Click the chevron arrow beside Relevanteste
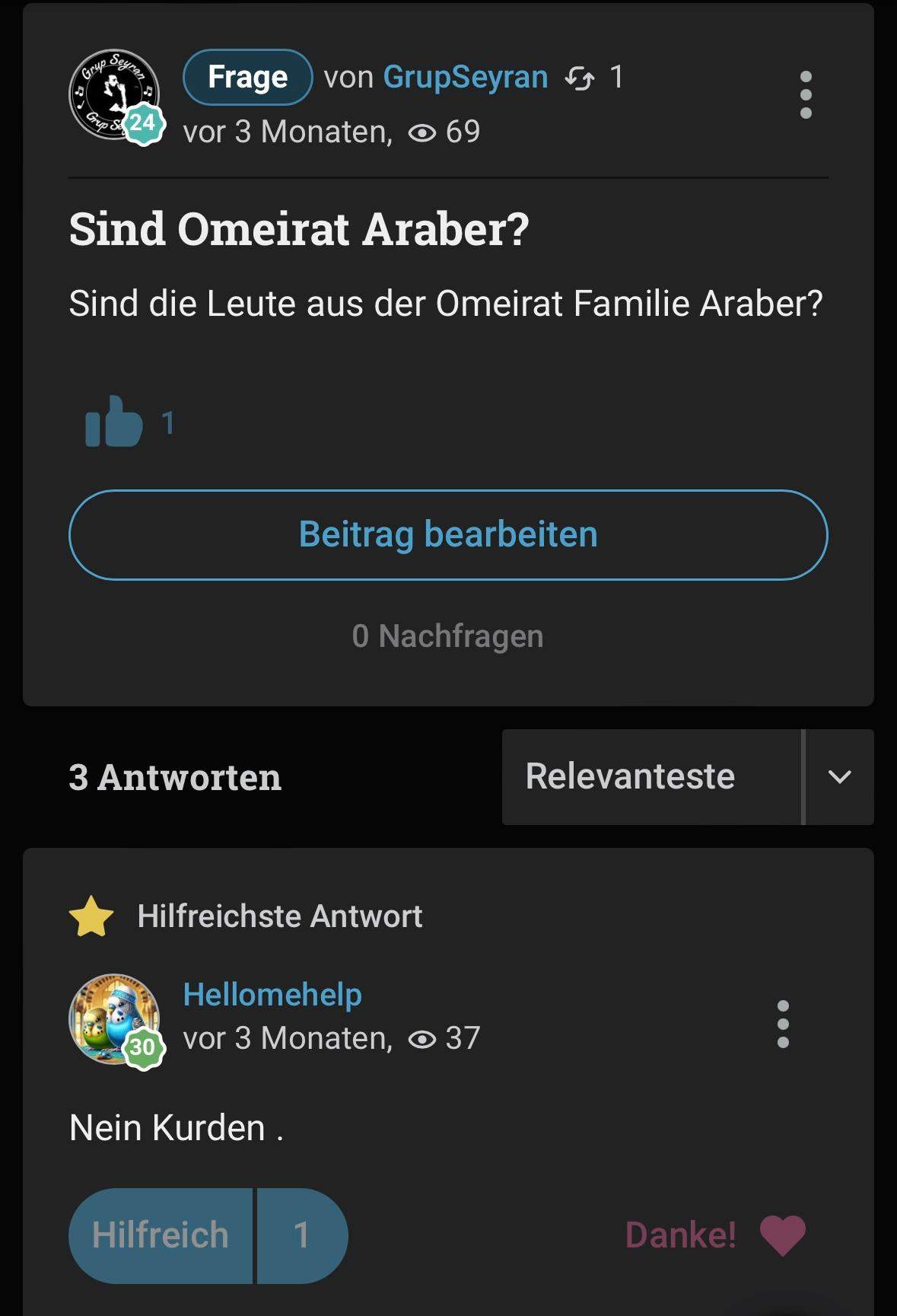 840,777
